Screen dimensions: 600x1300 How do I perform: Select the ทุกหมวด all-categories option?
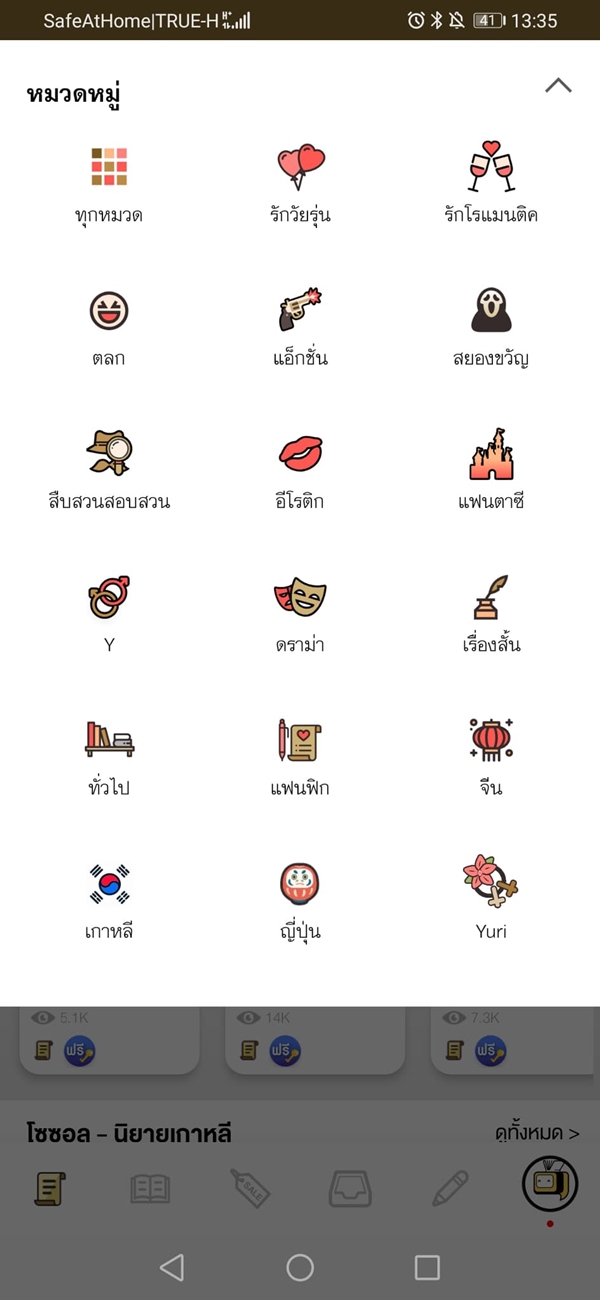tap(109, 186)
